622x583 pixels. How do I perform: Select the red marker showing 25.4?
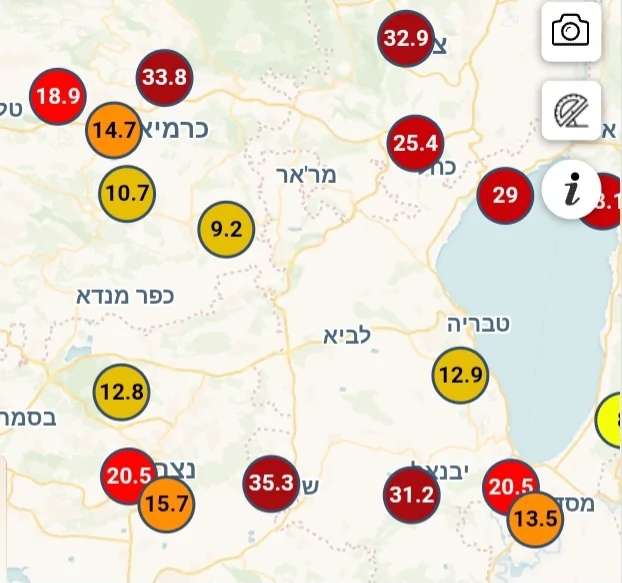click(416, 144)
